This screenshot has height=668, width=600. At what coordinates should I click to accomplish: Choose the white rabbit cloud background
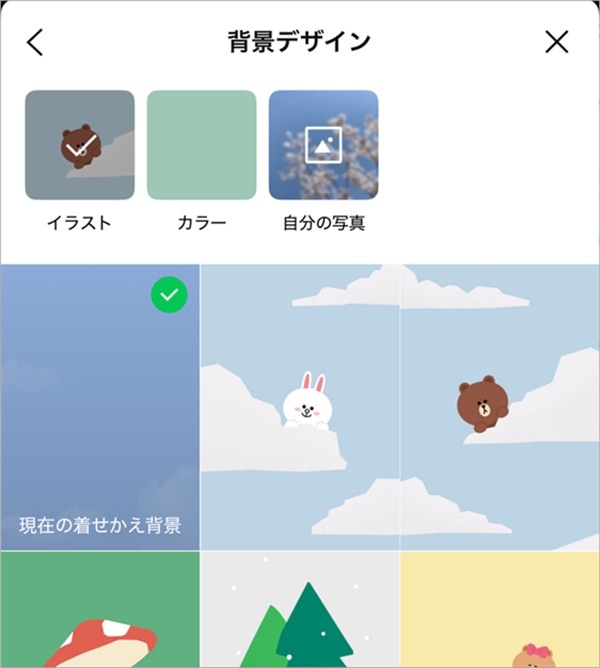tap(300, 407)
